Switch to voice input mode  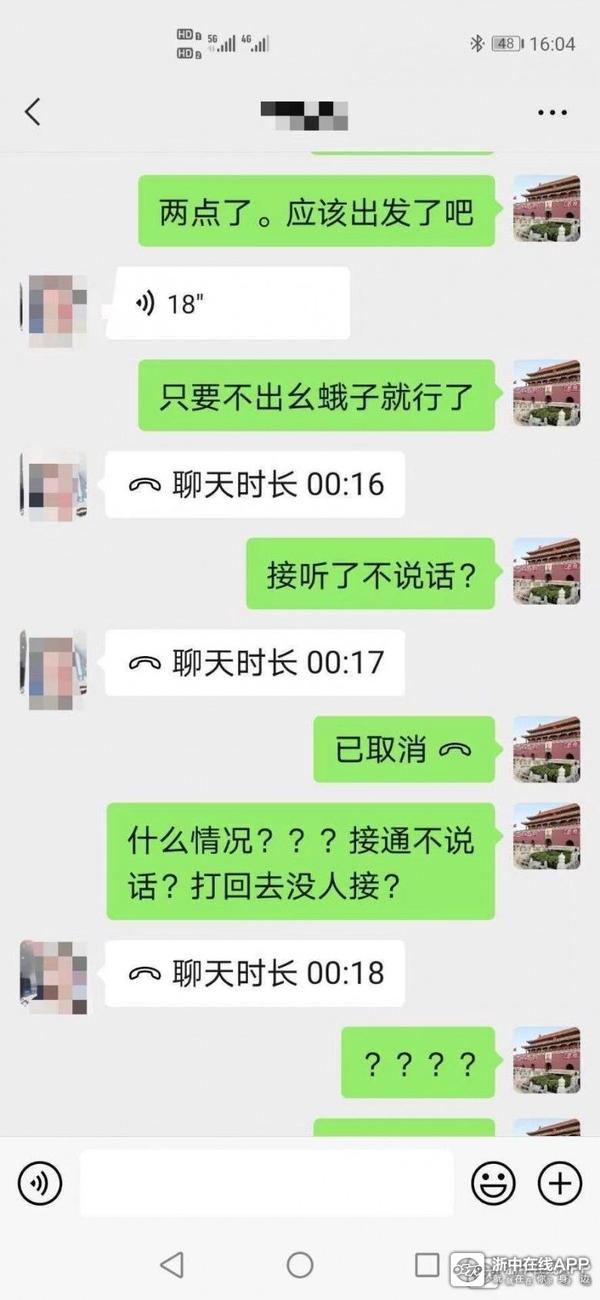(x=40, y=1184)
